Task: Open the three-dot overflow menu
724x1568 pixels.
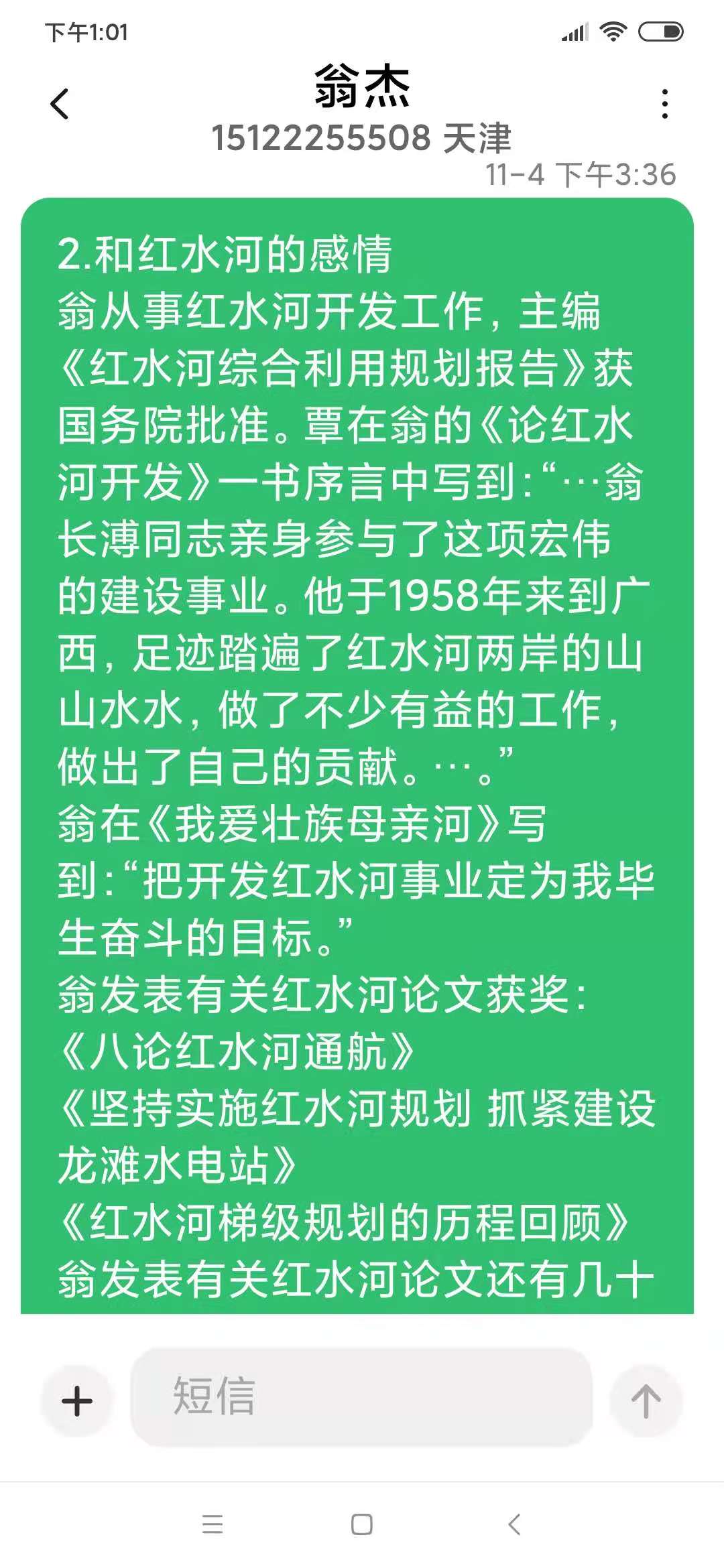Action: (664, 104)
